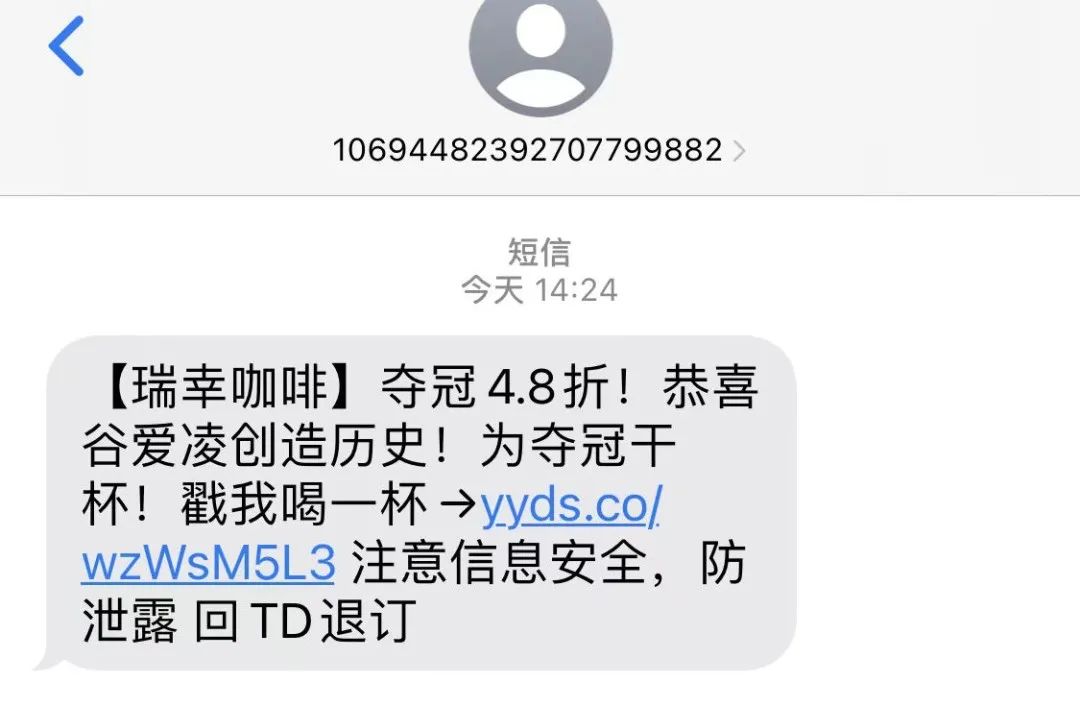Tap the sender's contact avatar

point(540,50)
